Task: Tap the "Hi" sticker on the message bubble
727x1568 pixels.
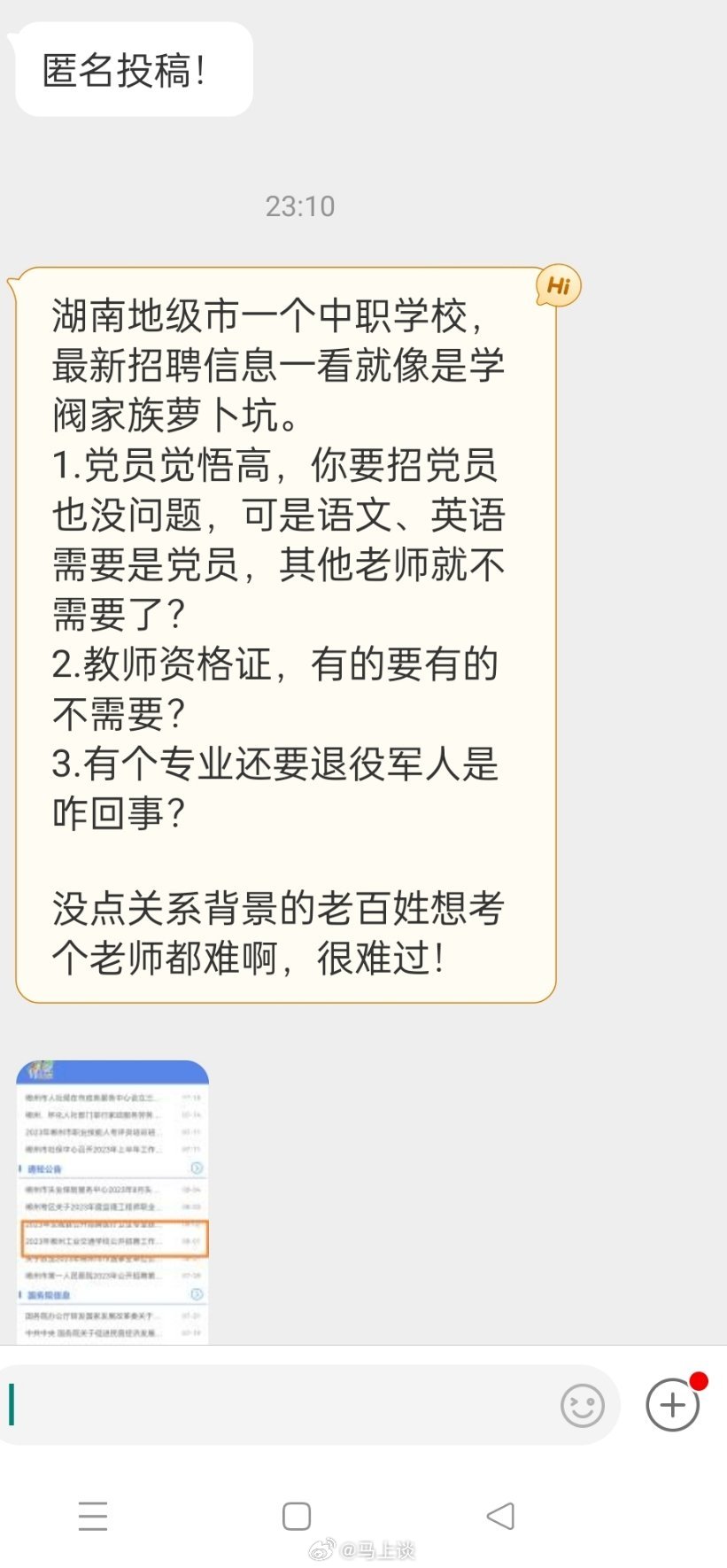Action: click(x=558, y=285)
